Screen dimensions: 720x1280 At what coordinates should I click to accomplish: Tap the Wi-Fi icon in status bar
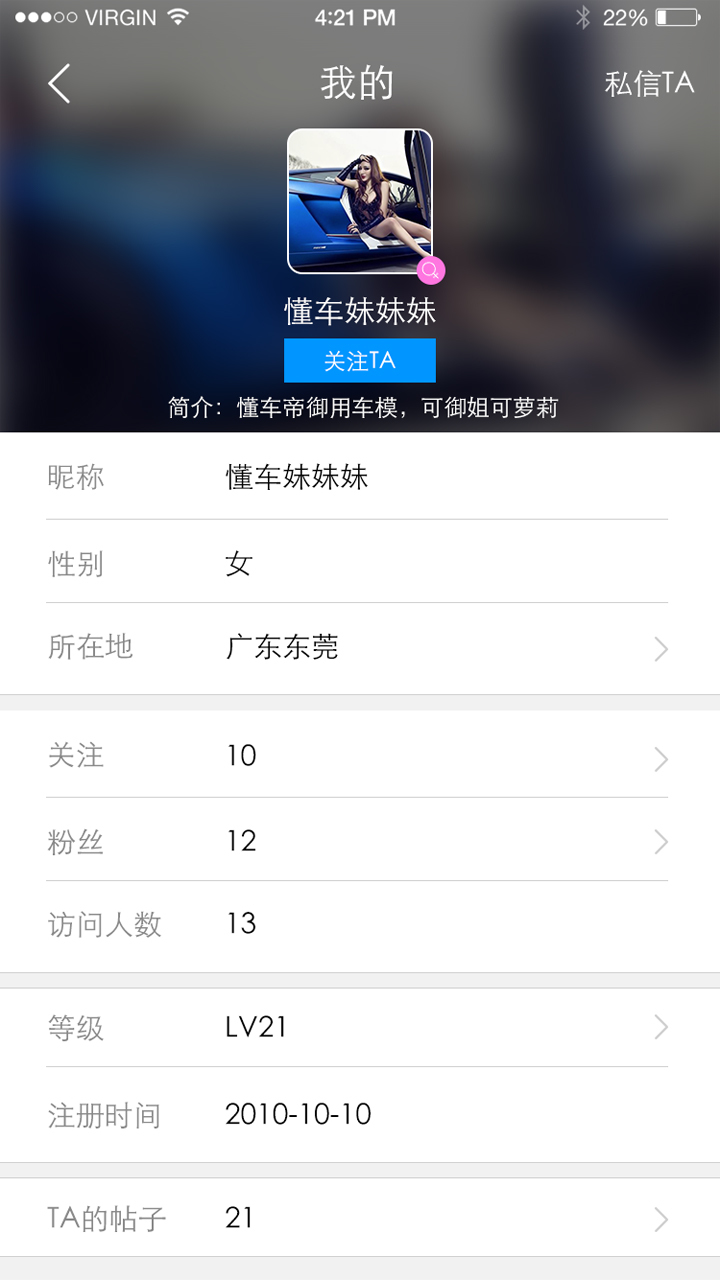(x=176, y=16)
